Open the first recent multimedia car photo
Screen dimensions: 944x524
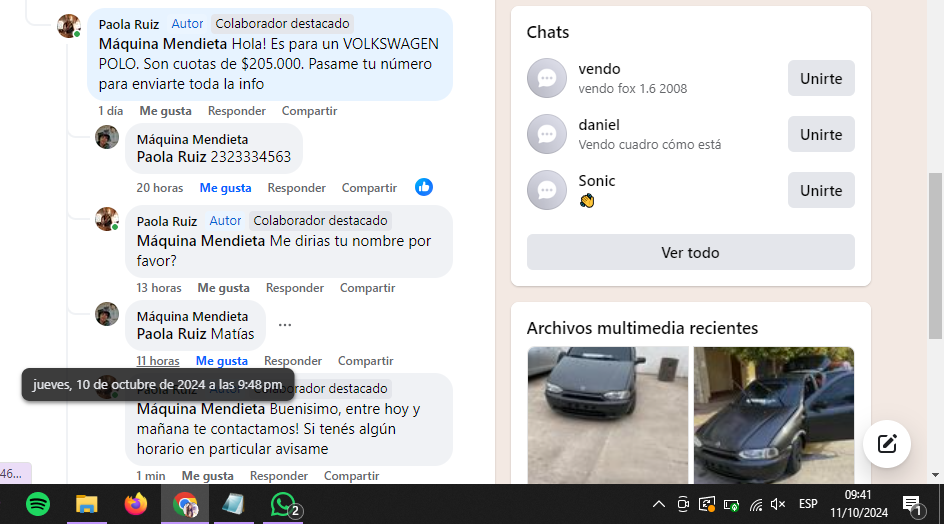coord(607,415)
